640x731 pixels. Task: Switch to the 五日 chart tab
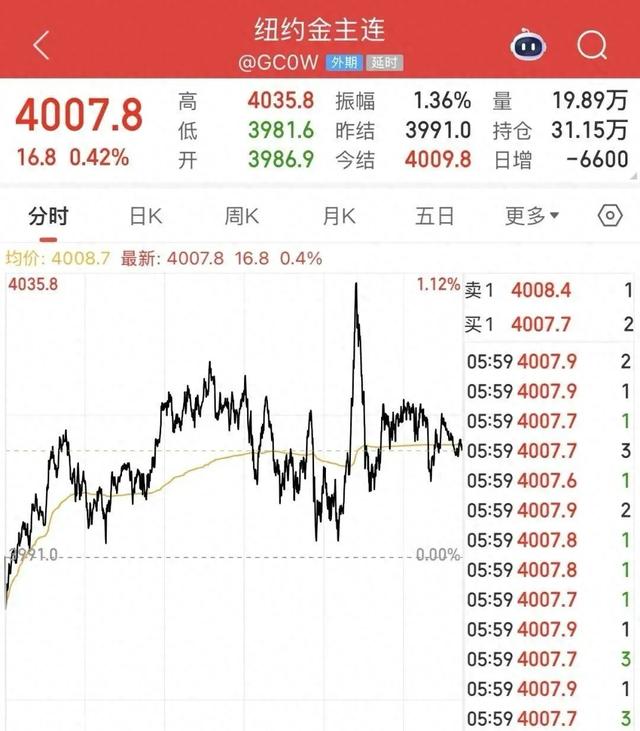pyautogui.click(x=435, y=216)
